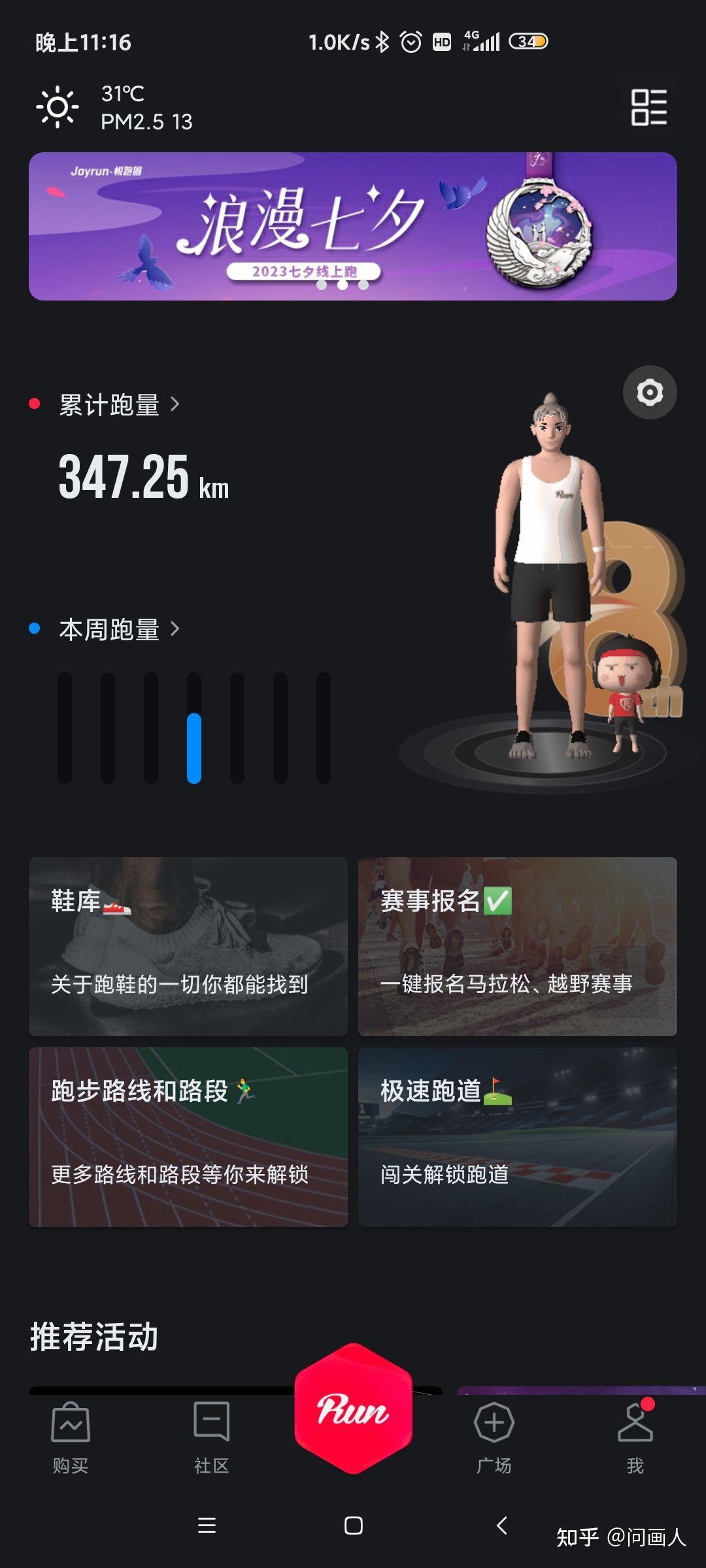Start a run with the Run button

tap(353, 1408)
